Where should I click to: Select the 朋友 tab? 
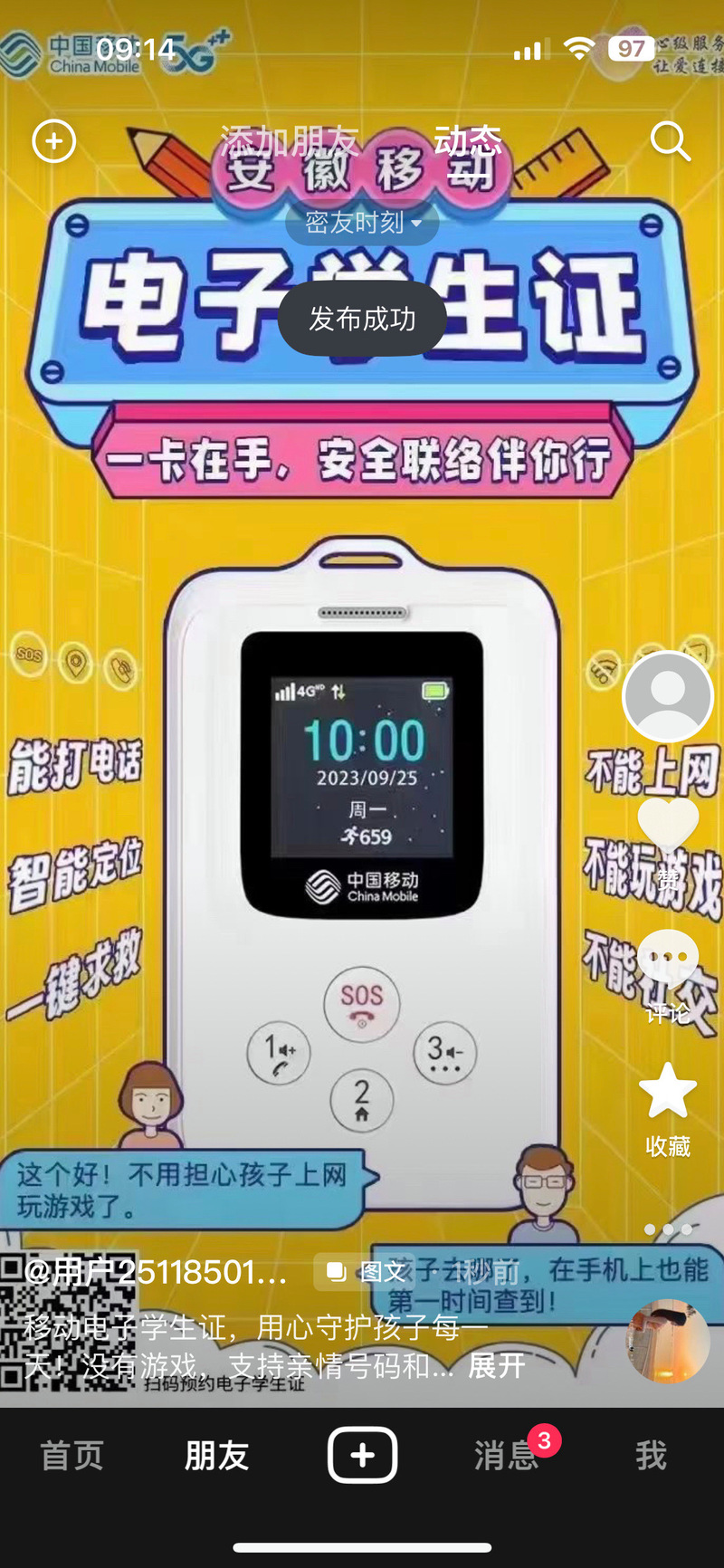point(217,1456)
